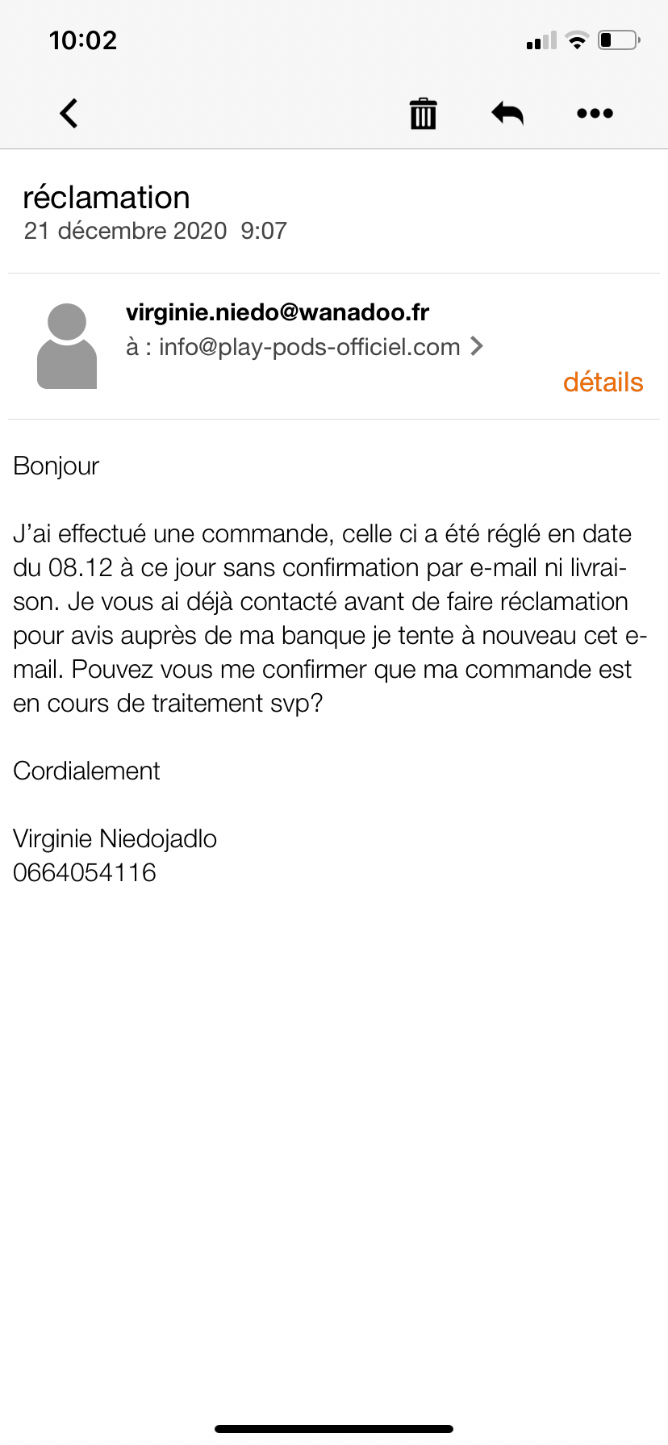This screenshot has width=668, height=1445.
Task: Go back to the inbox
Action: [68, 113]
